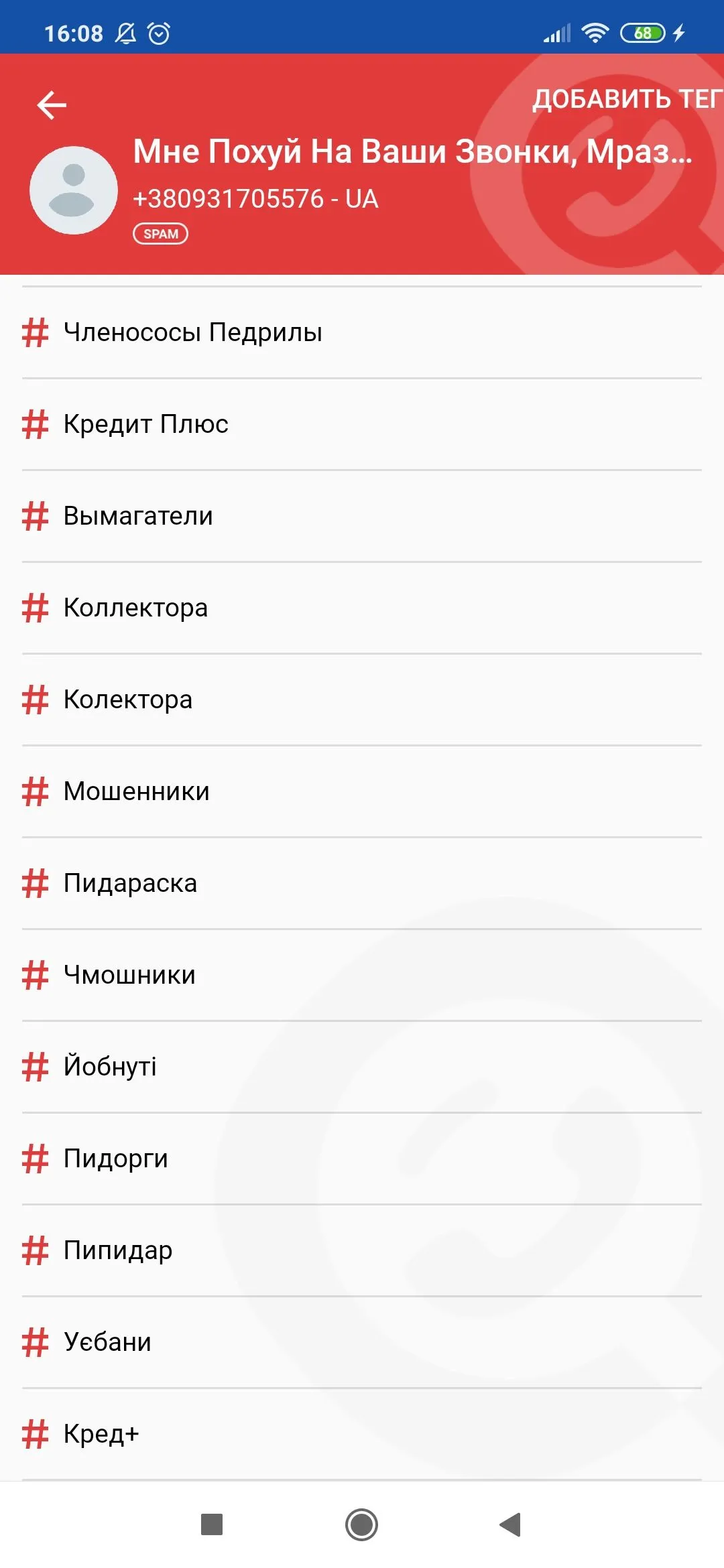
Task: Tap the SPAM badge label
Action: (160, 233)
